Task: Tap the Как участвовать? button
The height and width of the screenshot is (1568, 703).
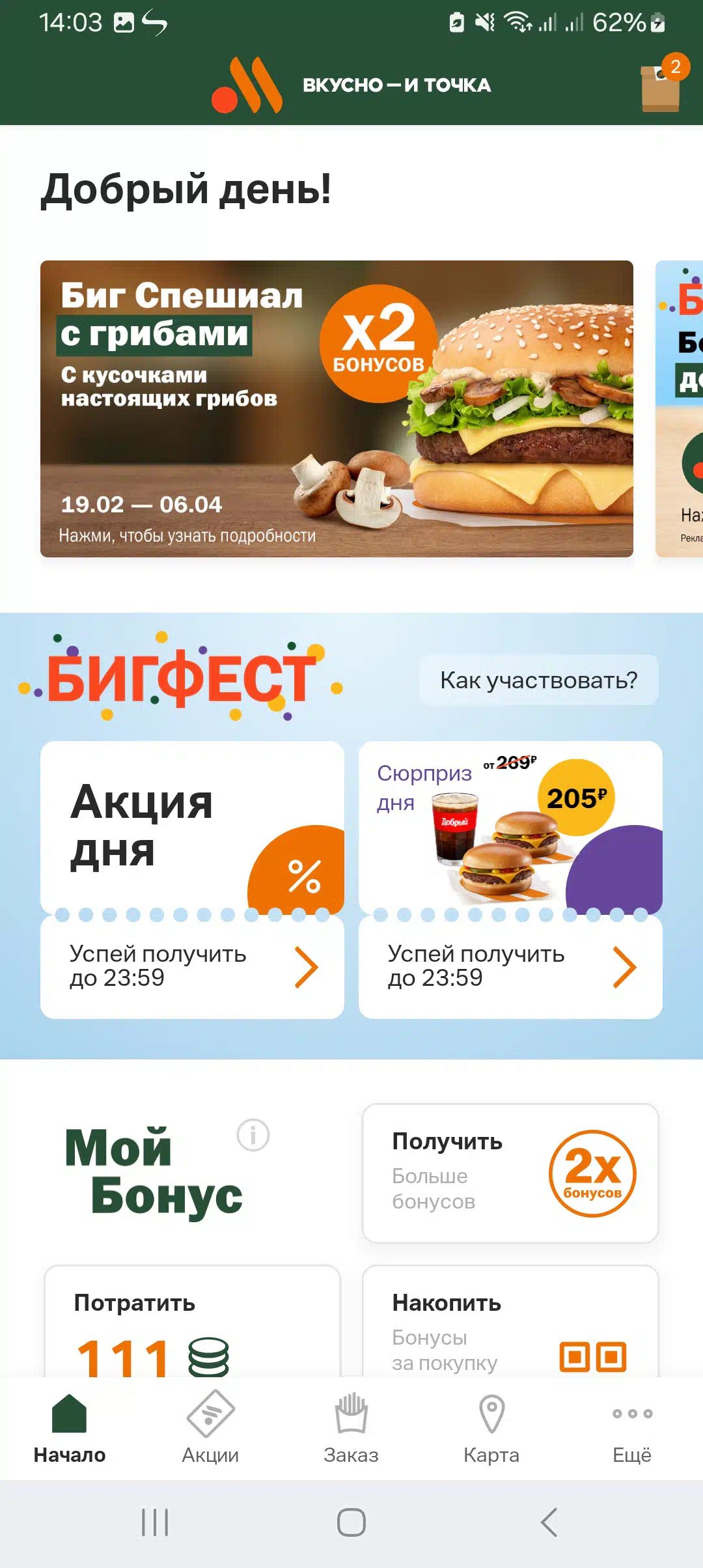Action: point(538,680)
